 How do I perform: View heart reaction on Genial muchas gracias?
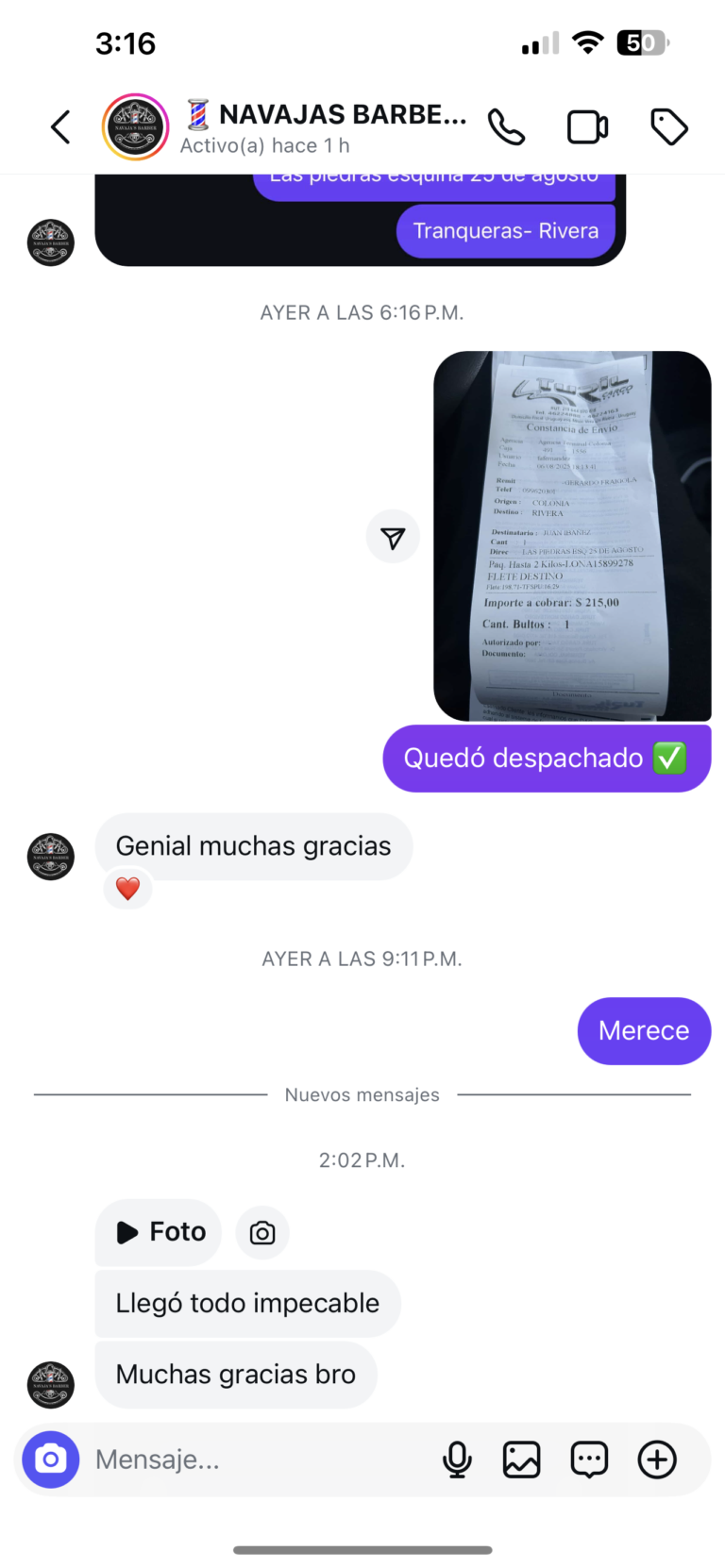127,888
